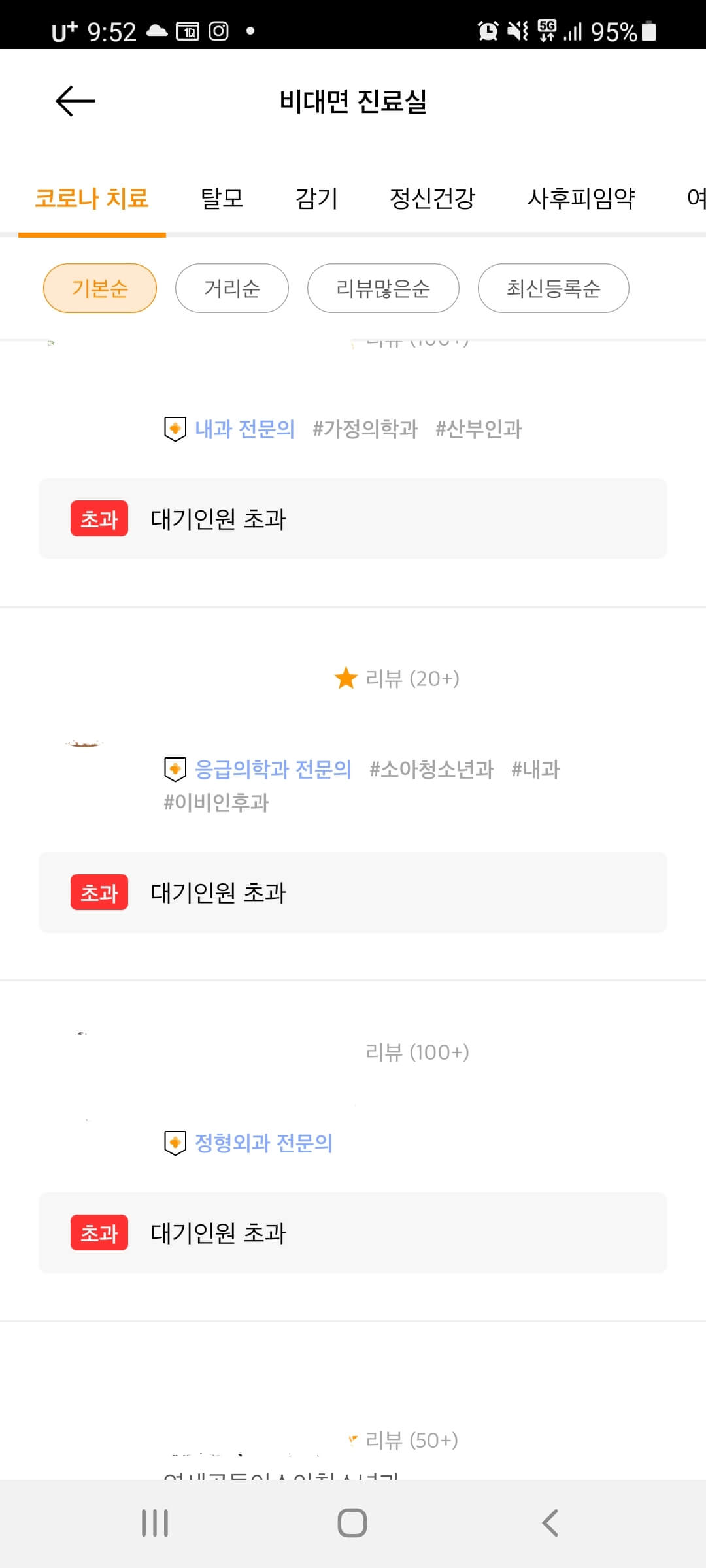The height and width of the screenshot is (1568, 706).
Task: Enable the 리뷰많은순 sorting option
Action: [x=382, y=288]
